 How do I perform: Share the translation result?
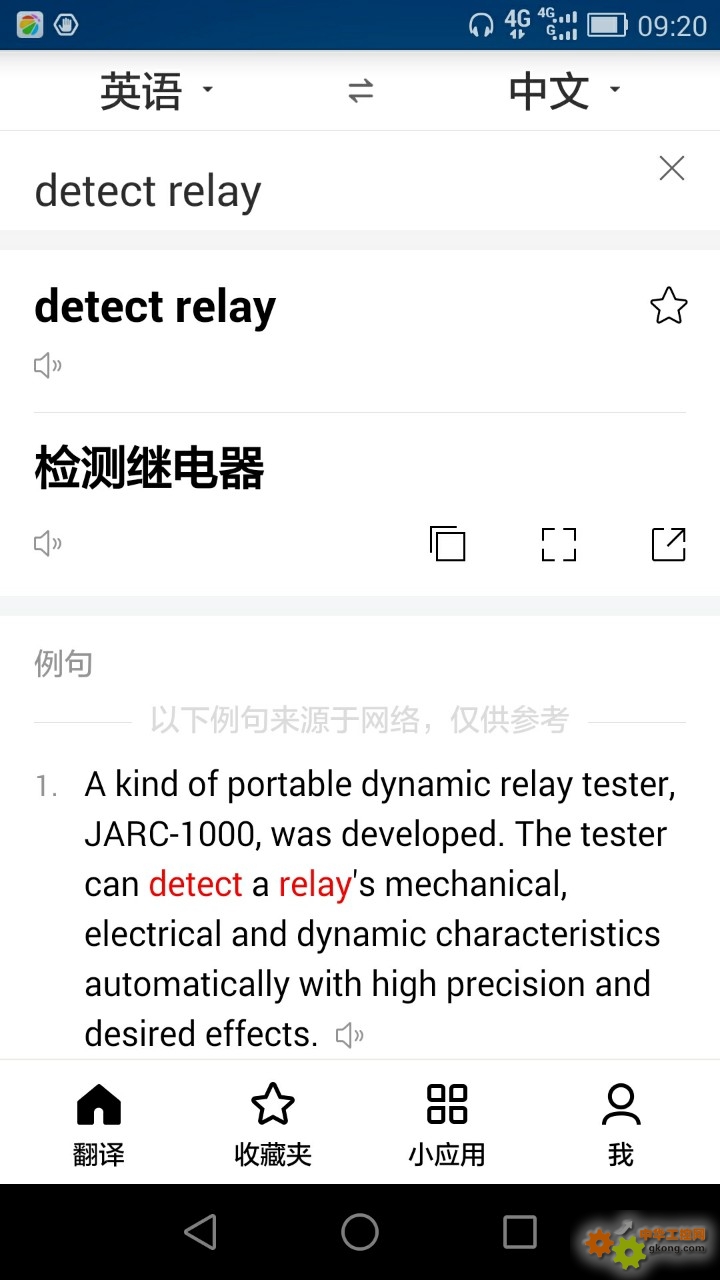point(669,544)
